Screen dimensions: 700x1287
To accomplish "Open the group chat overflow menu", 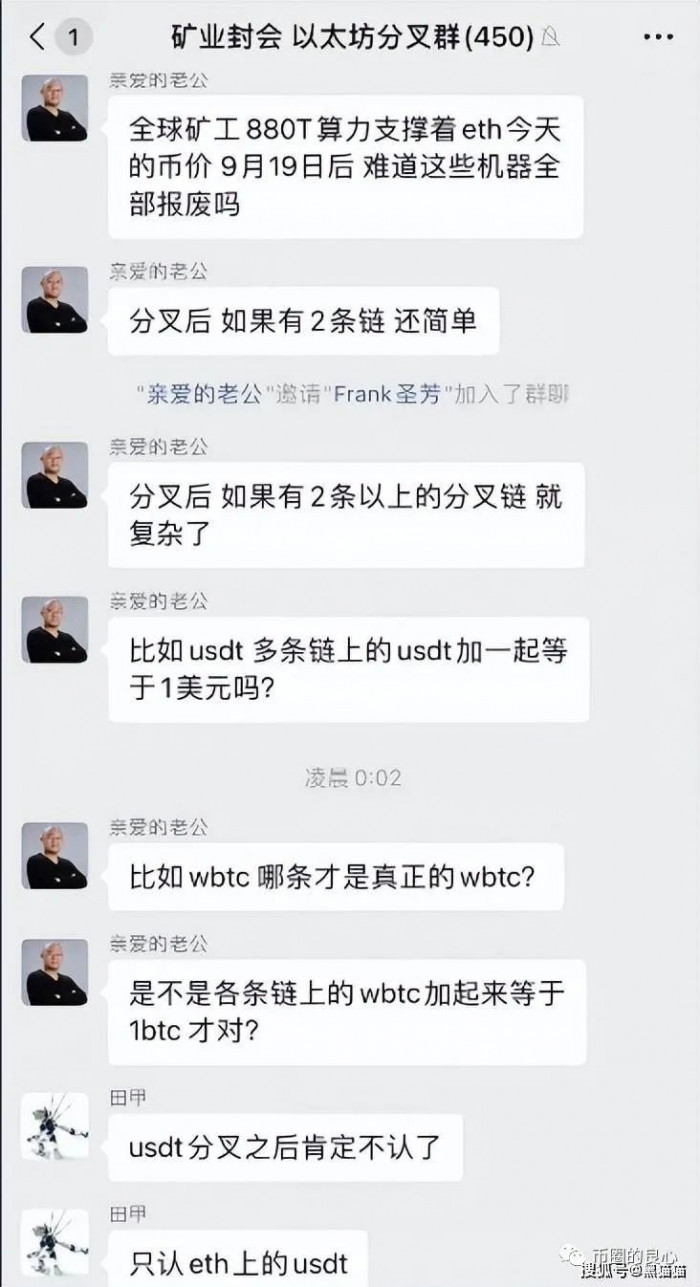I will [x=656, y=38].
